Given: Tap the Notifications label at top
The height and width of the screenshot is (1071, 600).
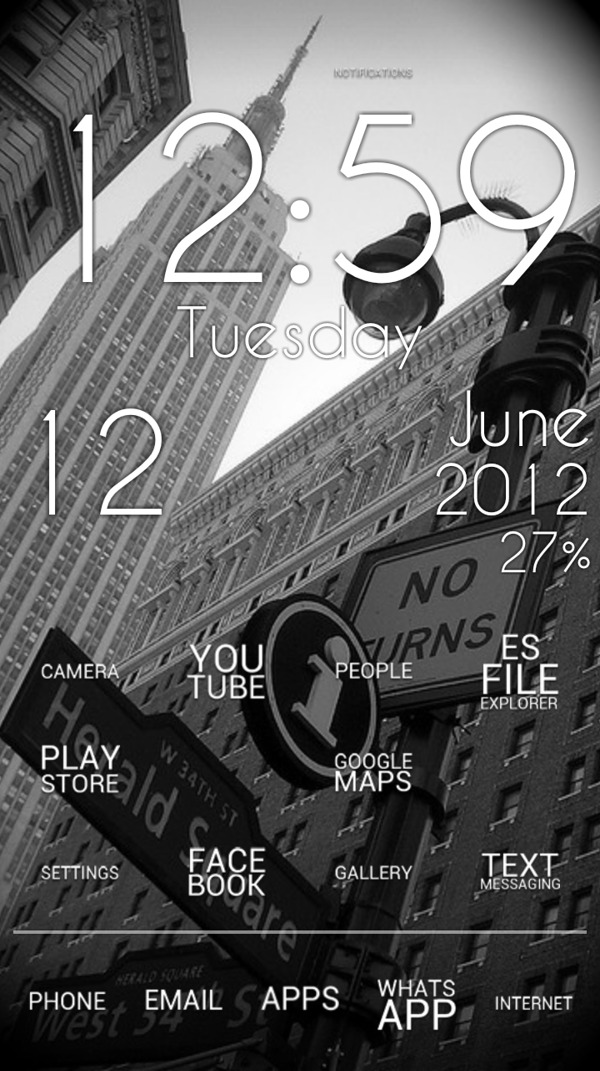Looking at the screenshot, I should (x=373, y=74).
